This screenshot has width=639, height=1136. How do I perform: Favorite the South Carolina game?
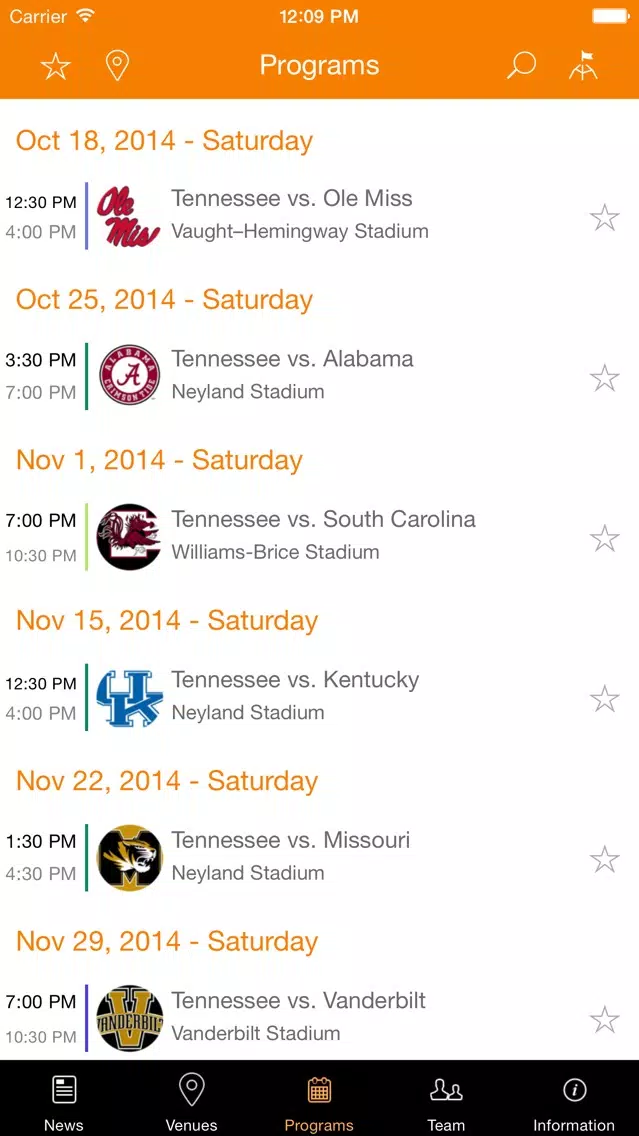click(604, 538)
